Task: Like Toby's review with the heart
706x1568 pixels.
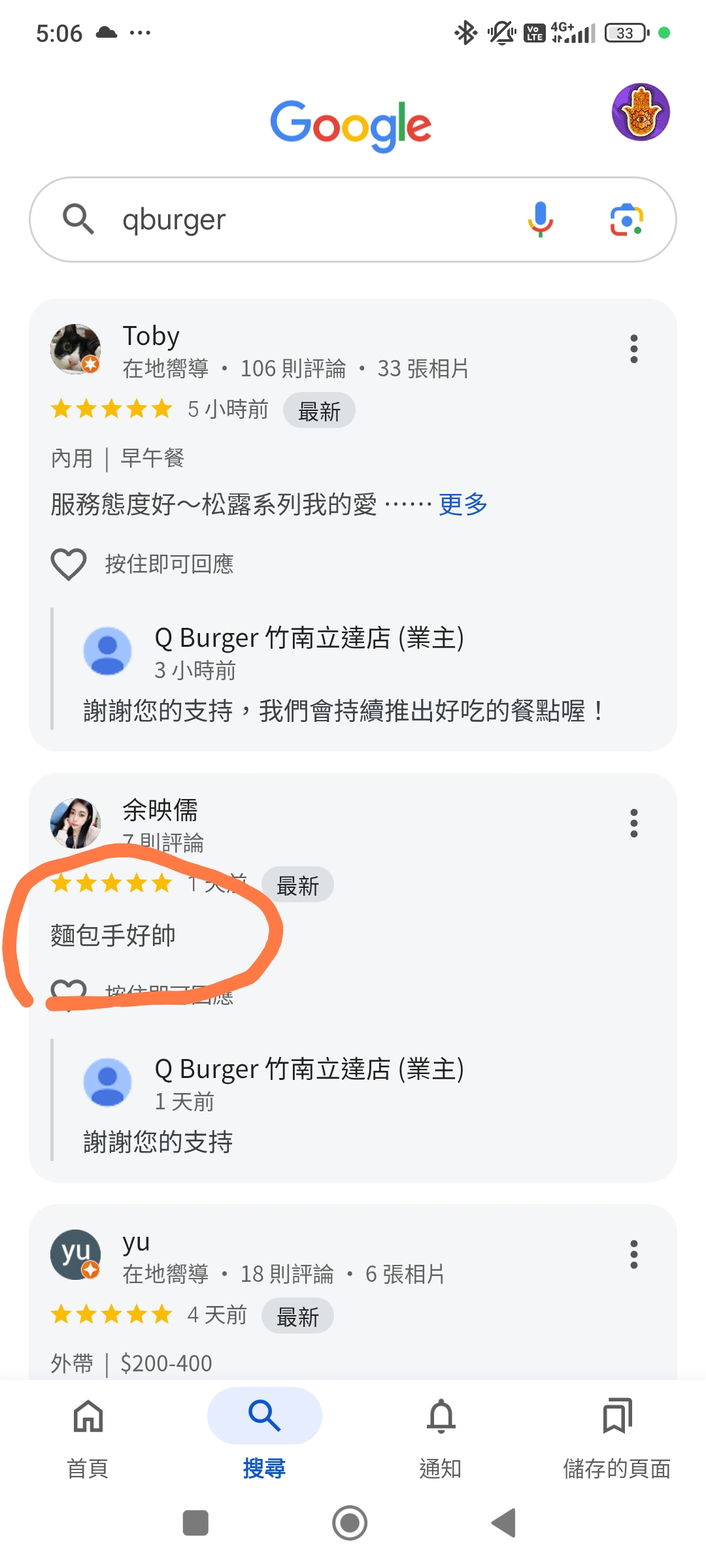Action: pos(69,564)
